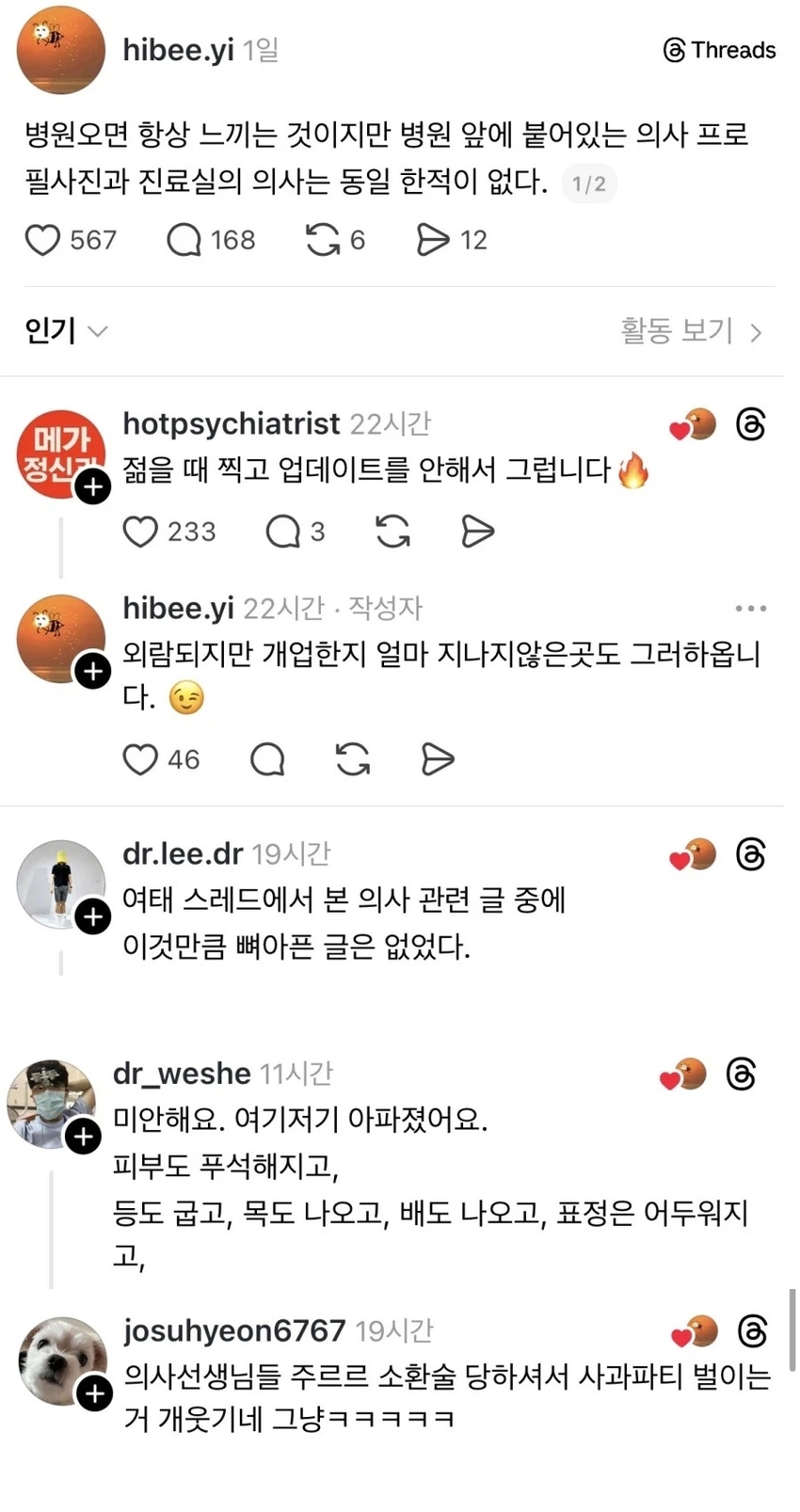Viewport: 800px width, 1512px height.
Task: Follow dr.lee.dr with the plus badge
Action: tap(93, 915)
